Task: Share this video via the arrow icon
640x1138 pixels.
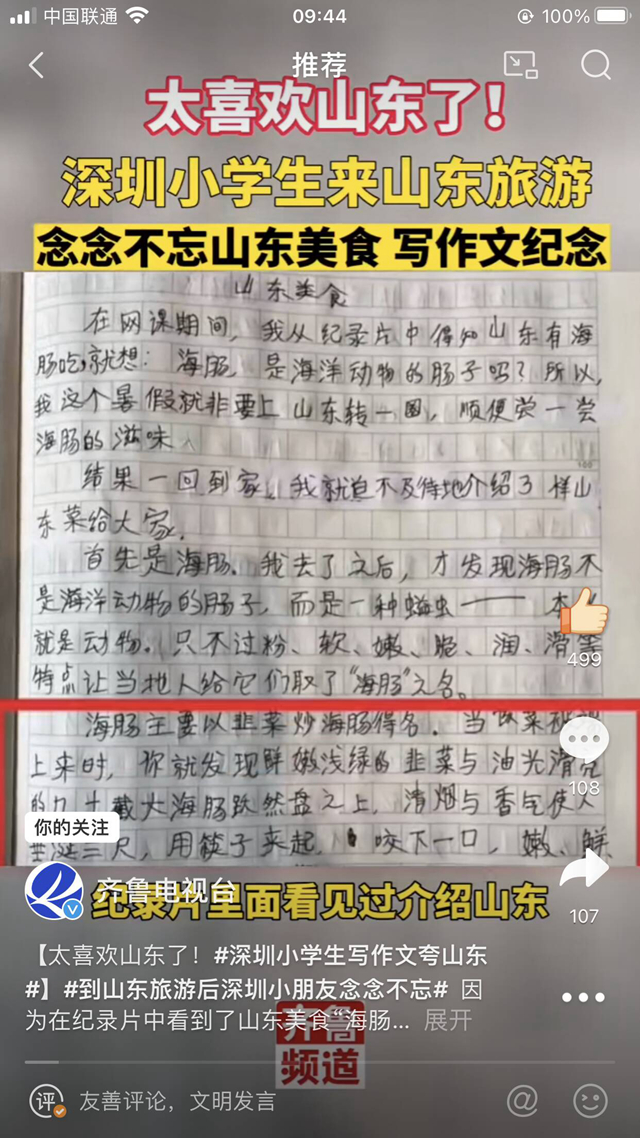Action: (x=584, y=870)
